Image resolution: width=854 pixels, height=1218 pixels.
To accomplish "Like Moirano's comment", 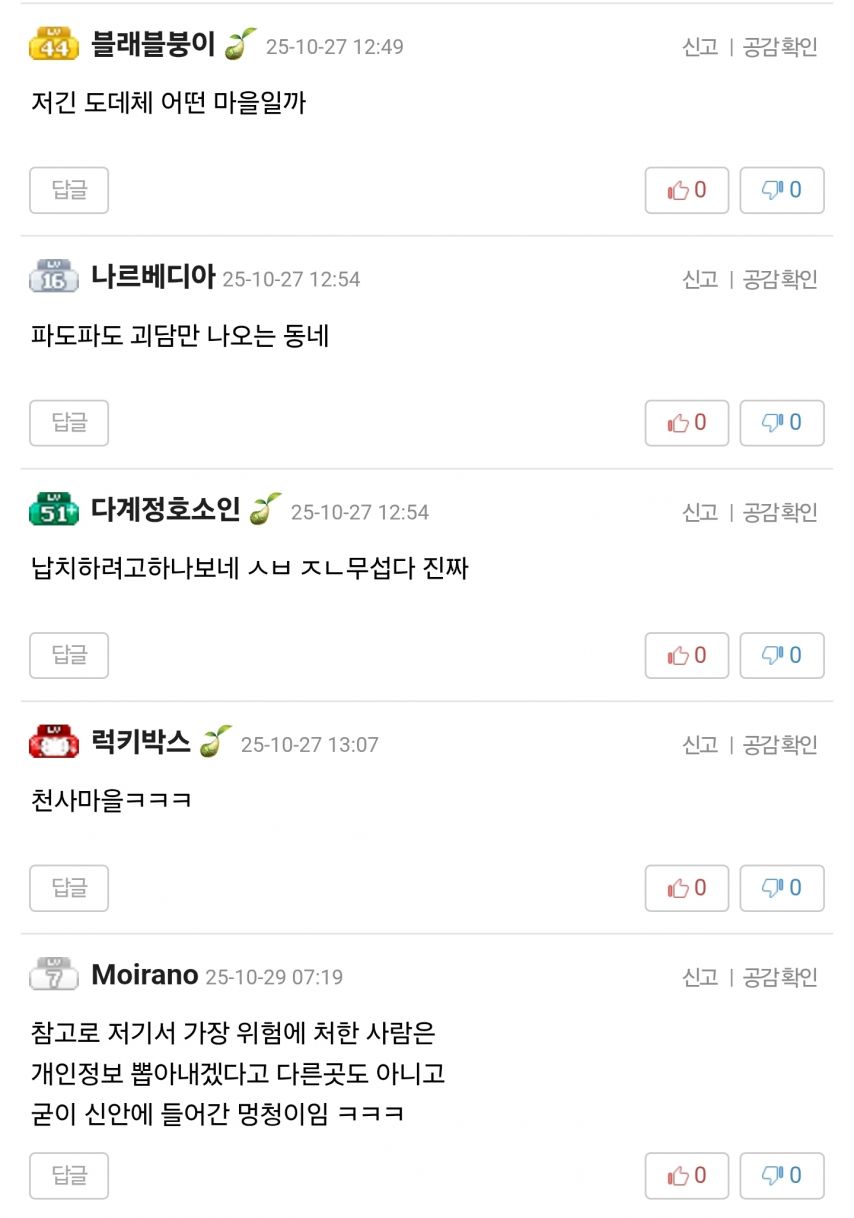I will pos(686,1175).
